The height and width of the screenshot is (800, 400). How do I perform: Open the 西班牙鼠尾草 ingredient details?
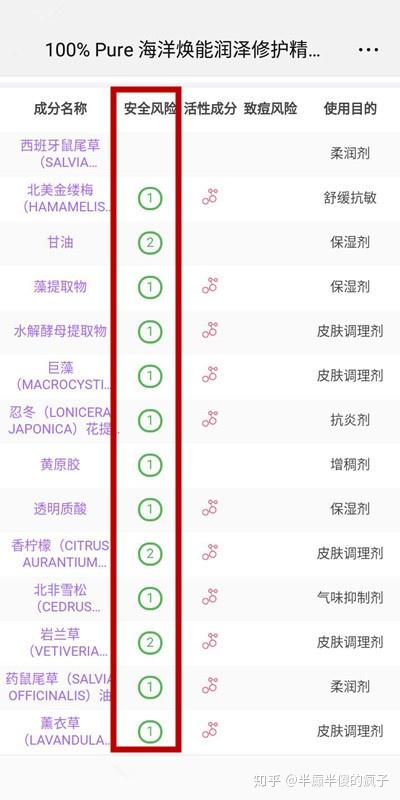pyautogui.click(x=60, y=154)
